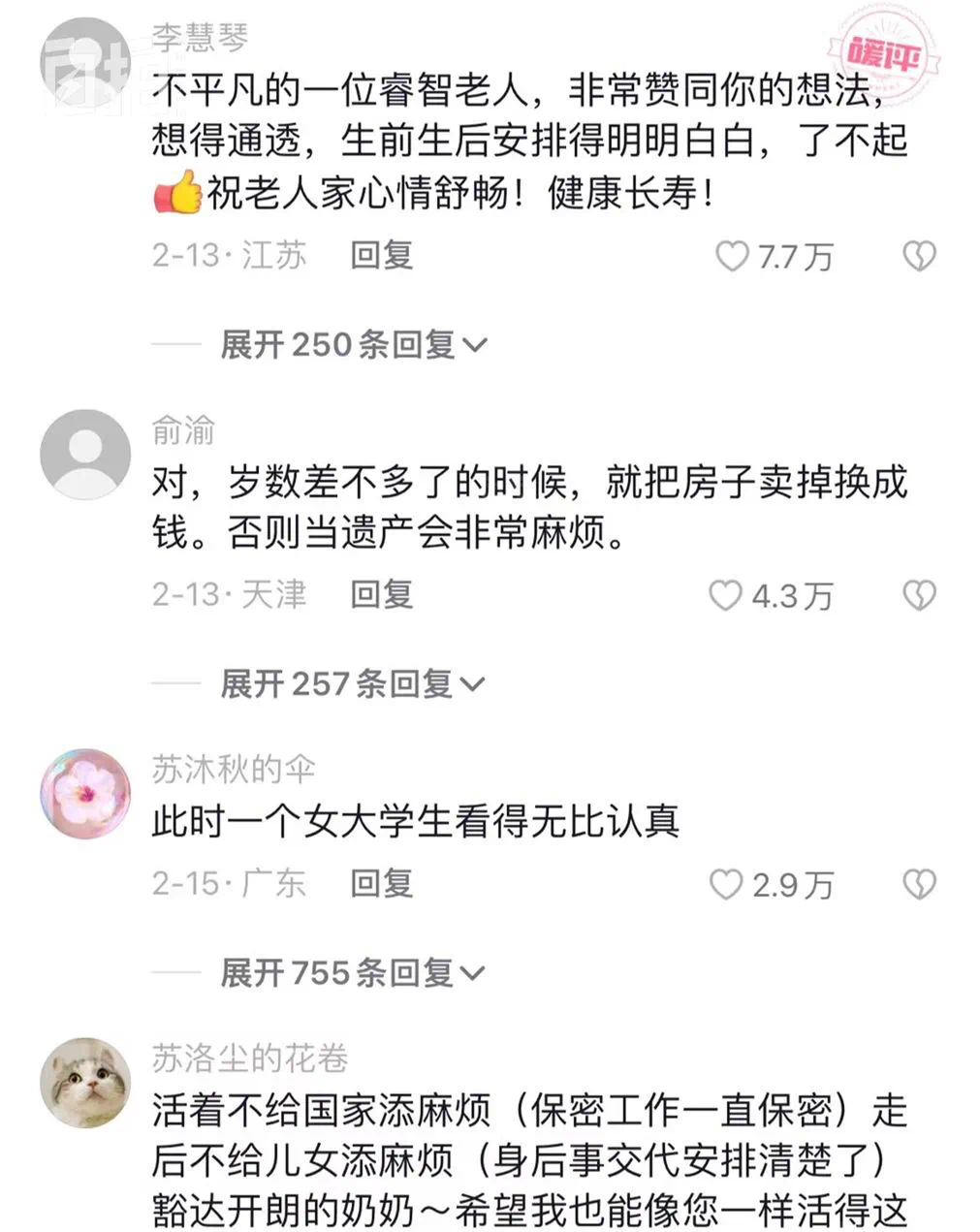This screenshot has width=980, height=1232.
Task: Reply to 李慧琴's comment
Action: [381, 255]
